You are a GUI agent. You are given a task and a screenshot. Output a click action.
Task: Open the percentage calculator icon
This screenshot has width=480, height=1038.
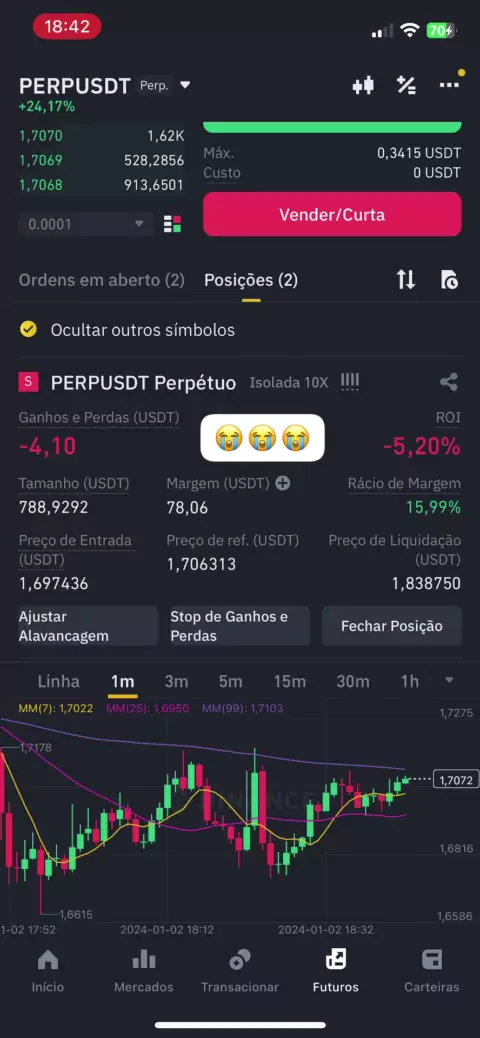(x=406, y=85)
